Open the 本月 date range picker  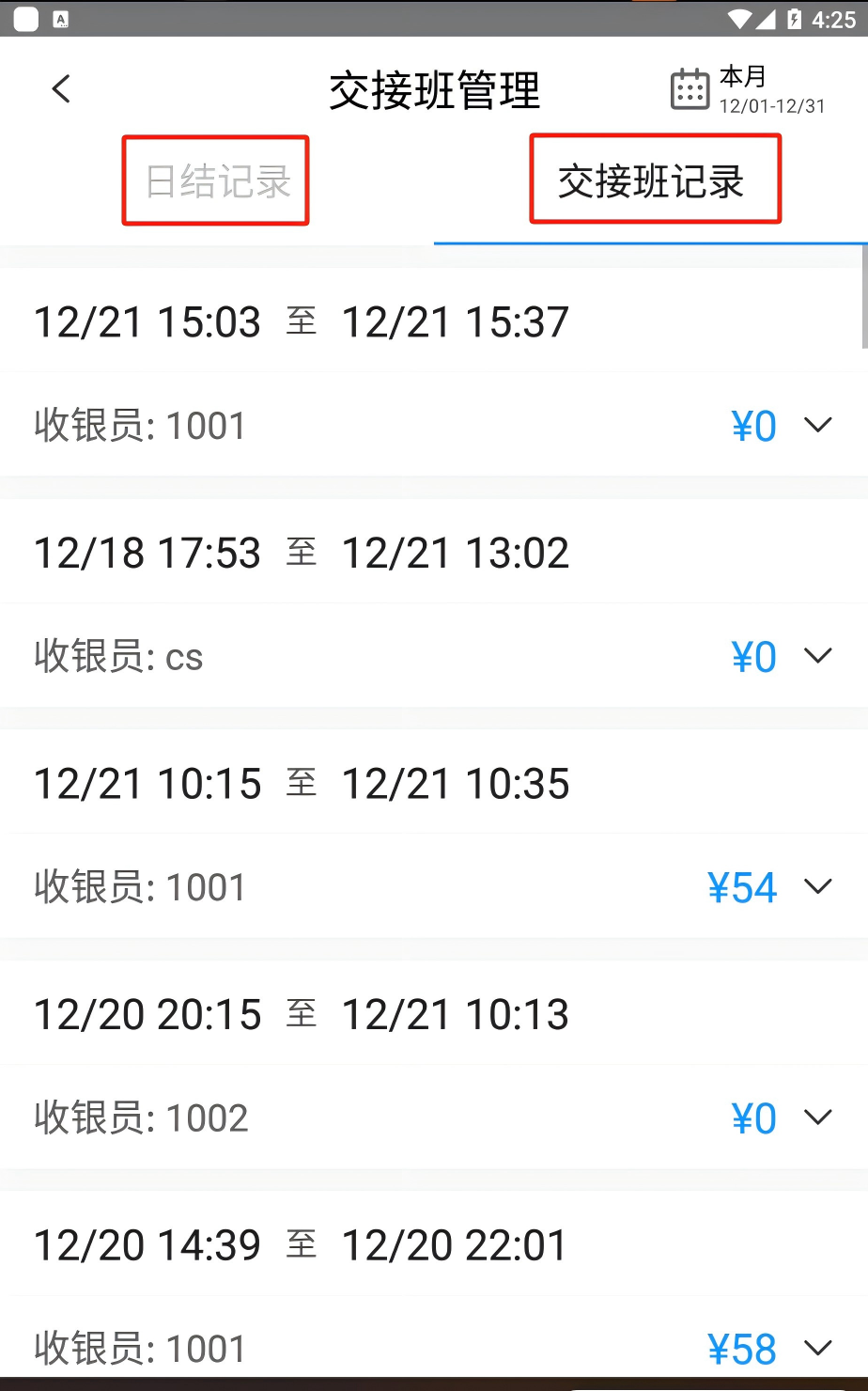[748, 91]
